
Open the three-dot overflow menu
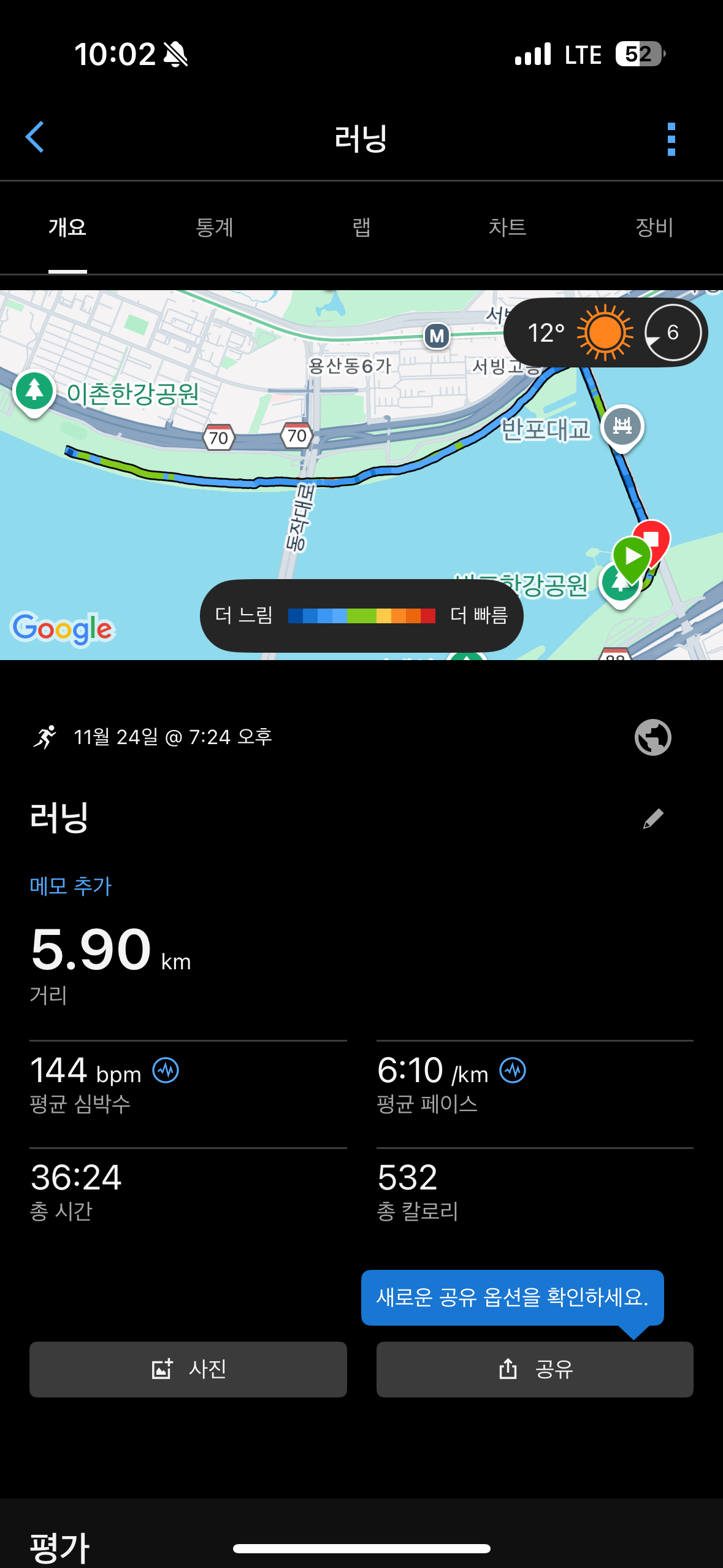pos(672,137)
